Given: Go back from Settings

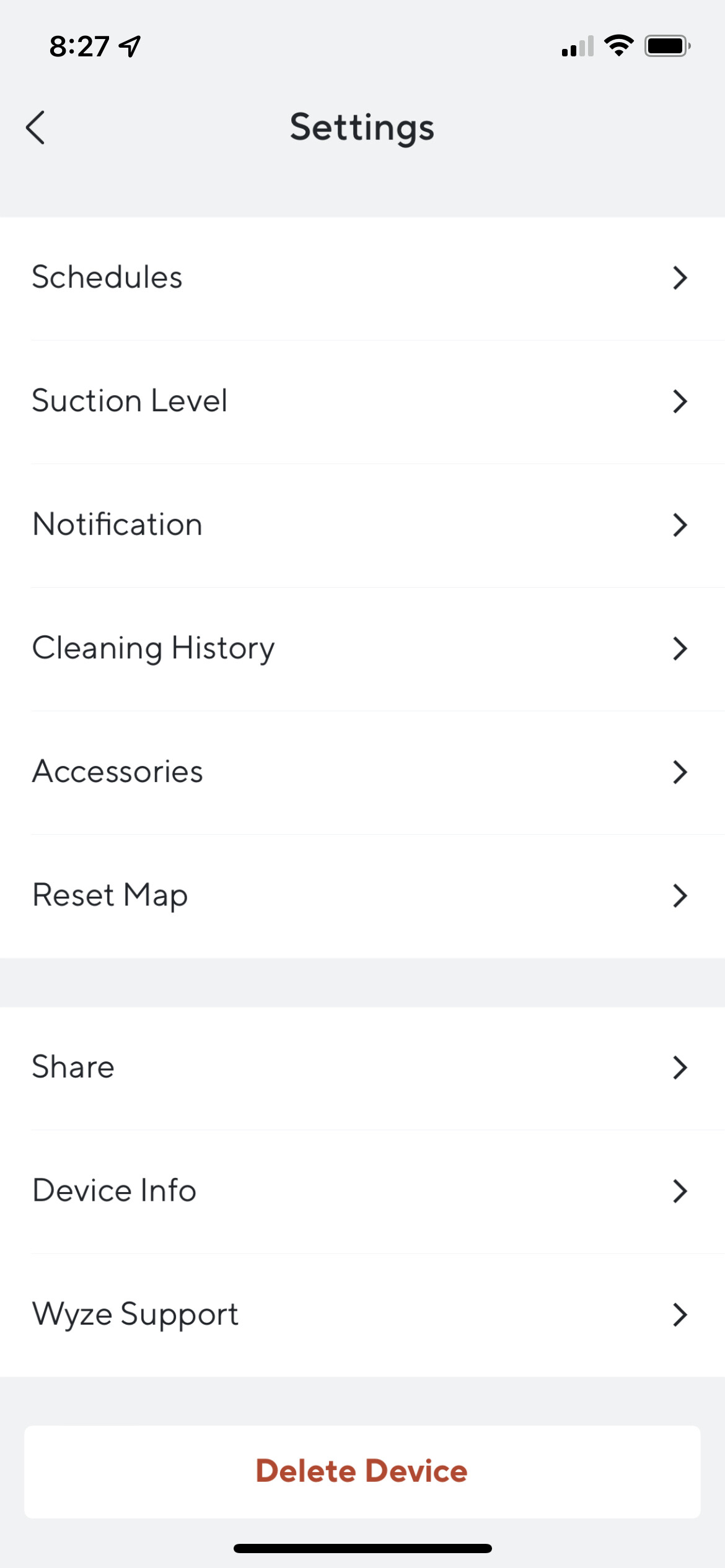Looking at the screenshot, I should (36, 128).
